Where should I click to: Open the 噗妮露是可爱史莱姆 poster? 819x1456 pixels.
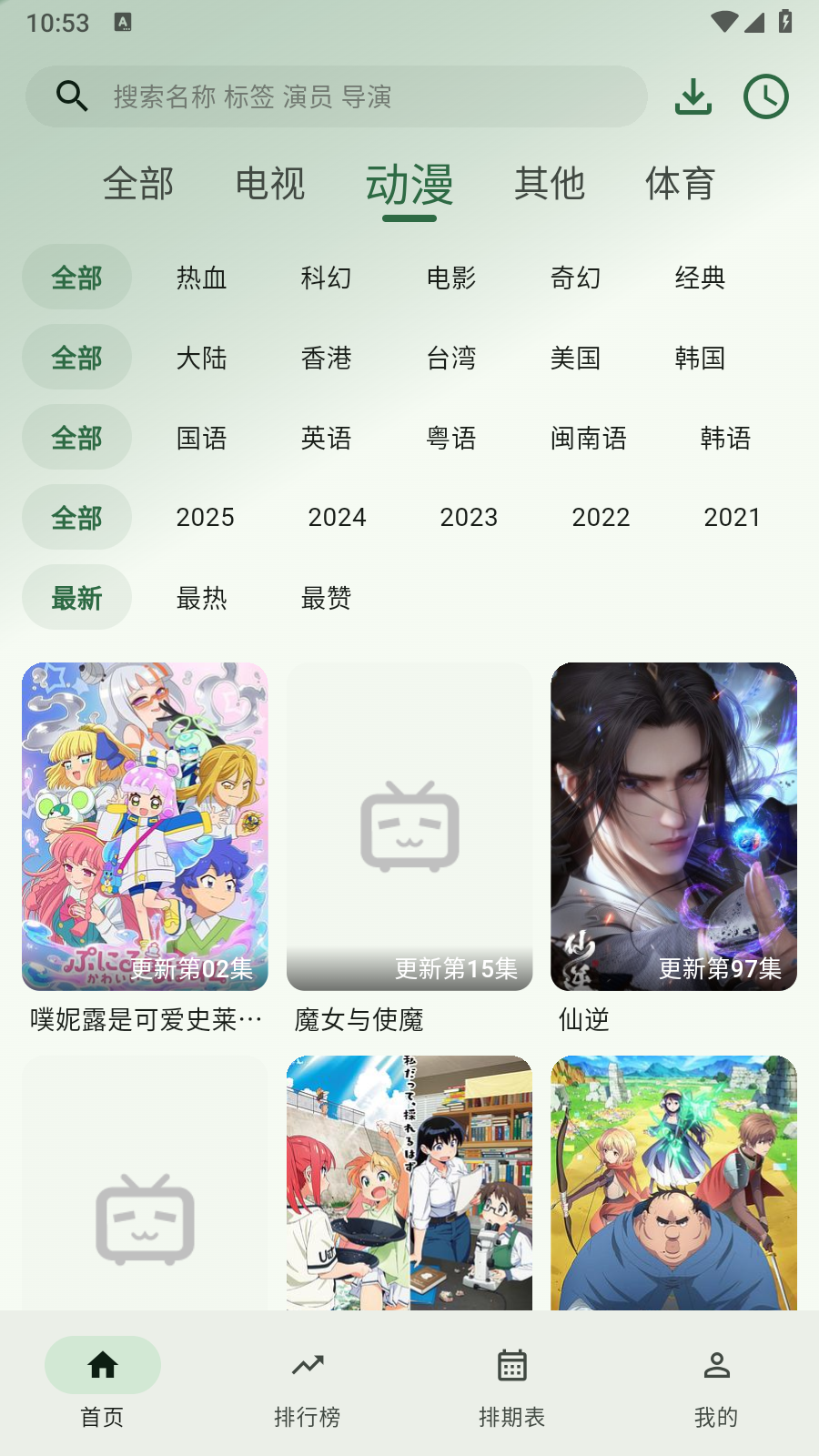(146, 825)
